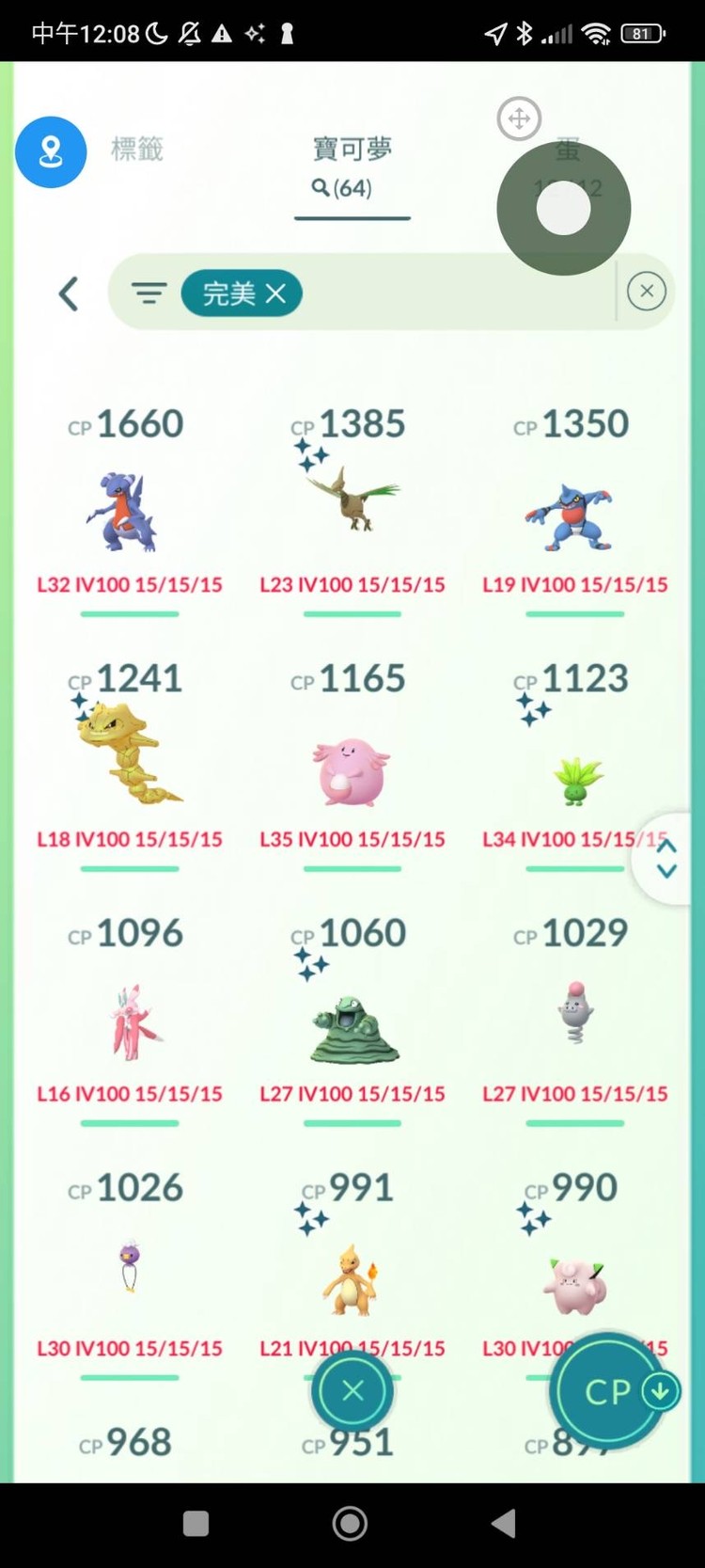Go back with the left arrow

pos(69,293)
